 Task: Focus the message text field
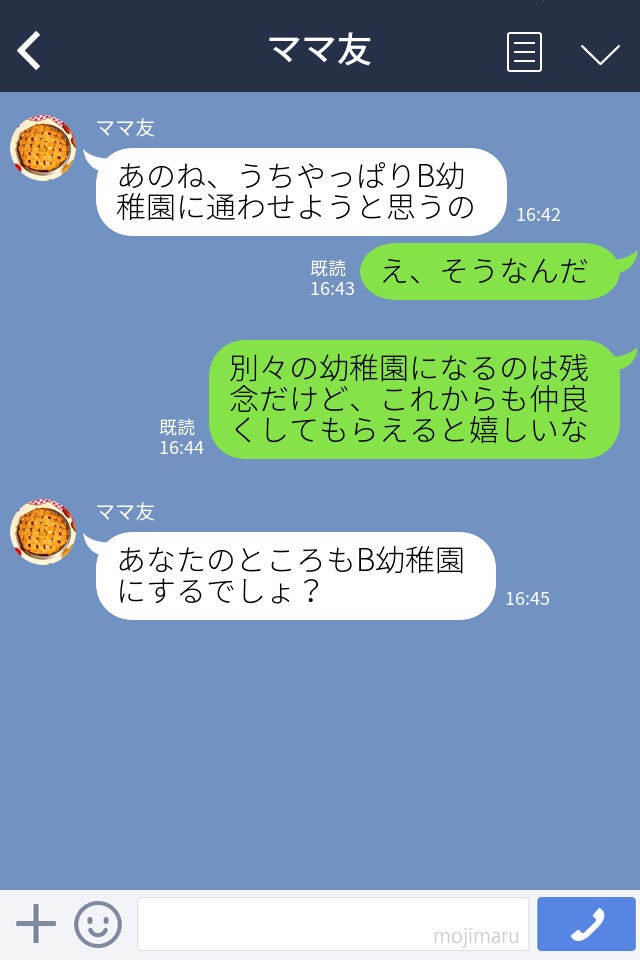pyautogui.click(x=332, y=924)
